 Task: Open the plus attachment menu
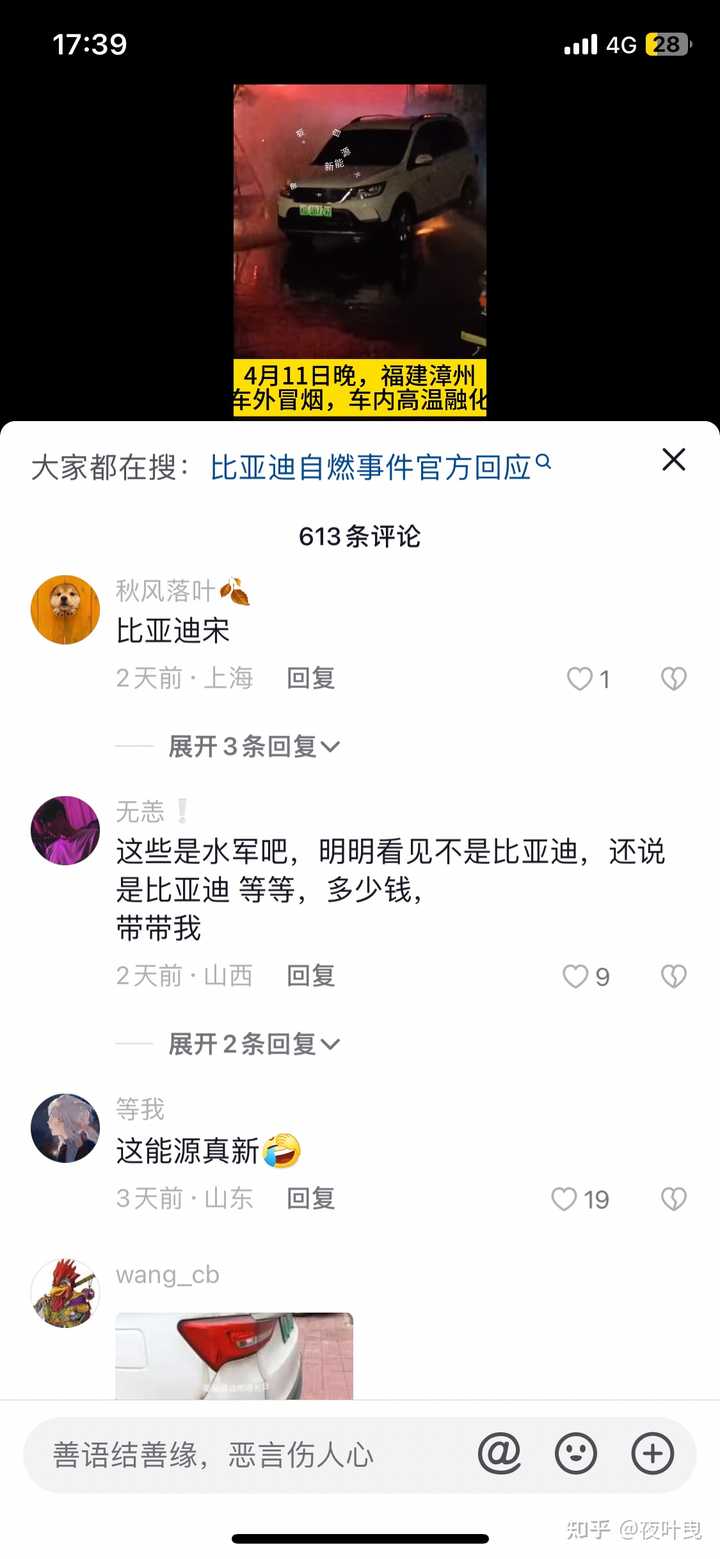652,1453
